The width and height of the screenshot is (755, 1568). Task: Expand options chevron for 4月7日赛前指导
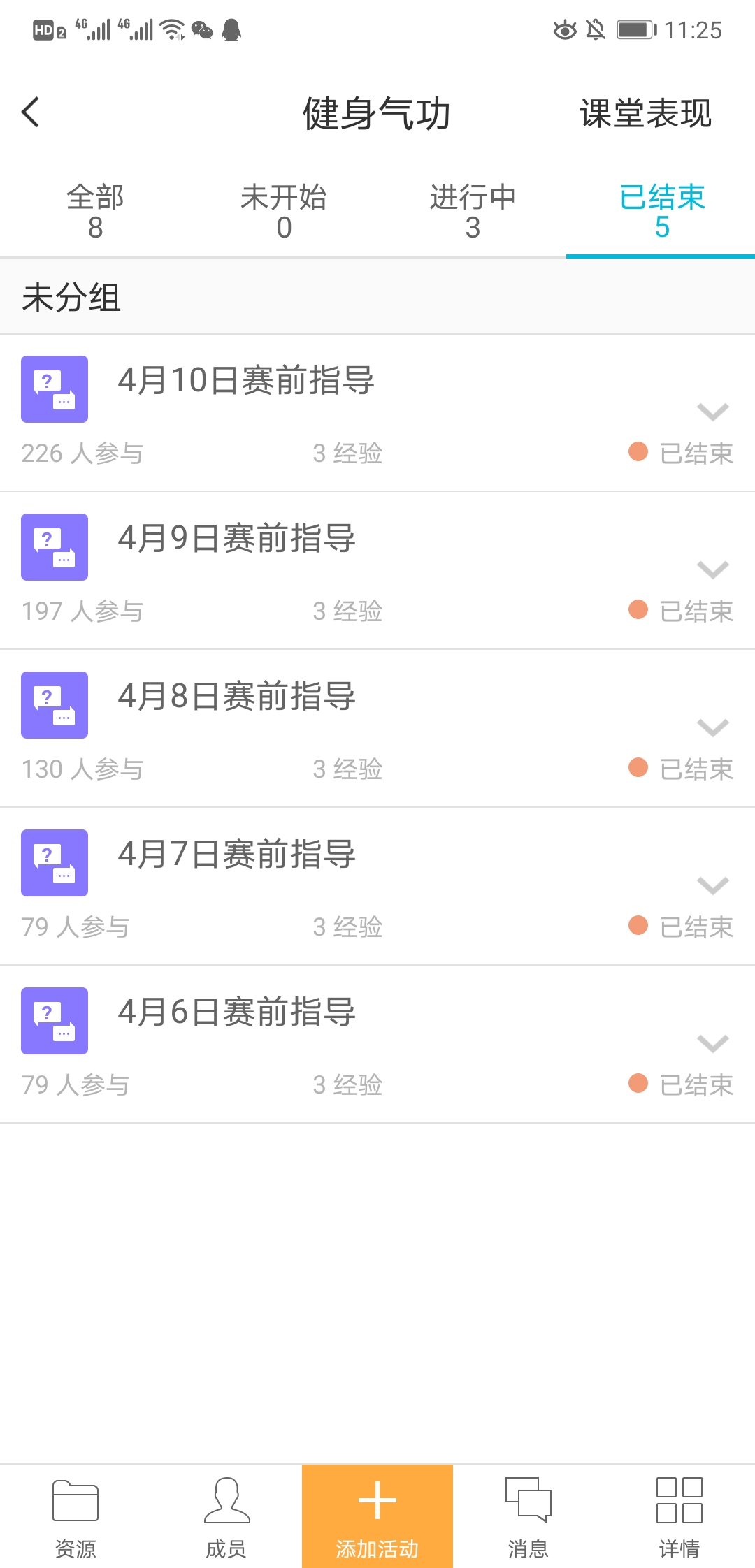(x=712, y=886)
